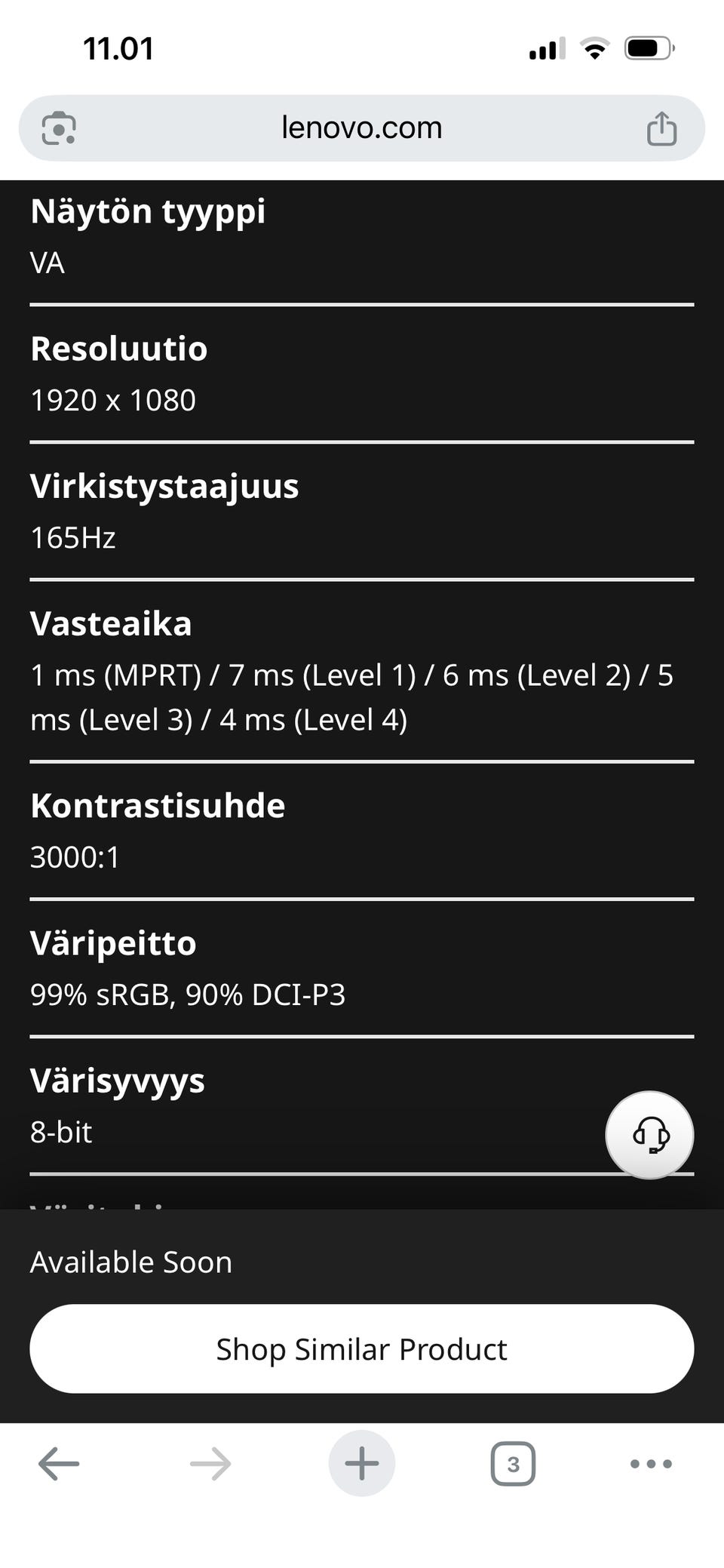
Task: Open the three-dot more options menu
Action: 650,1462
